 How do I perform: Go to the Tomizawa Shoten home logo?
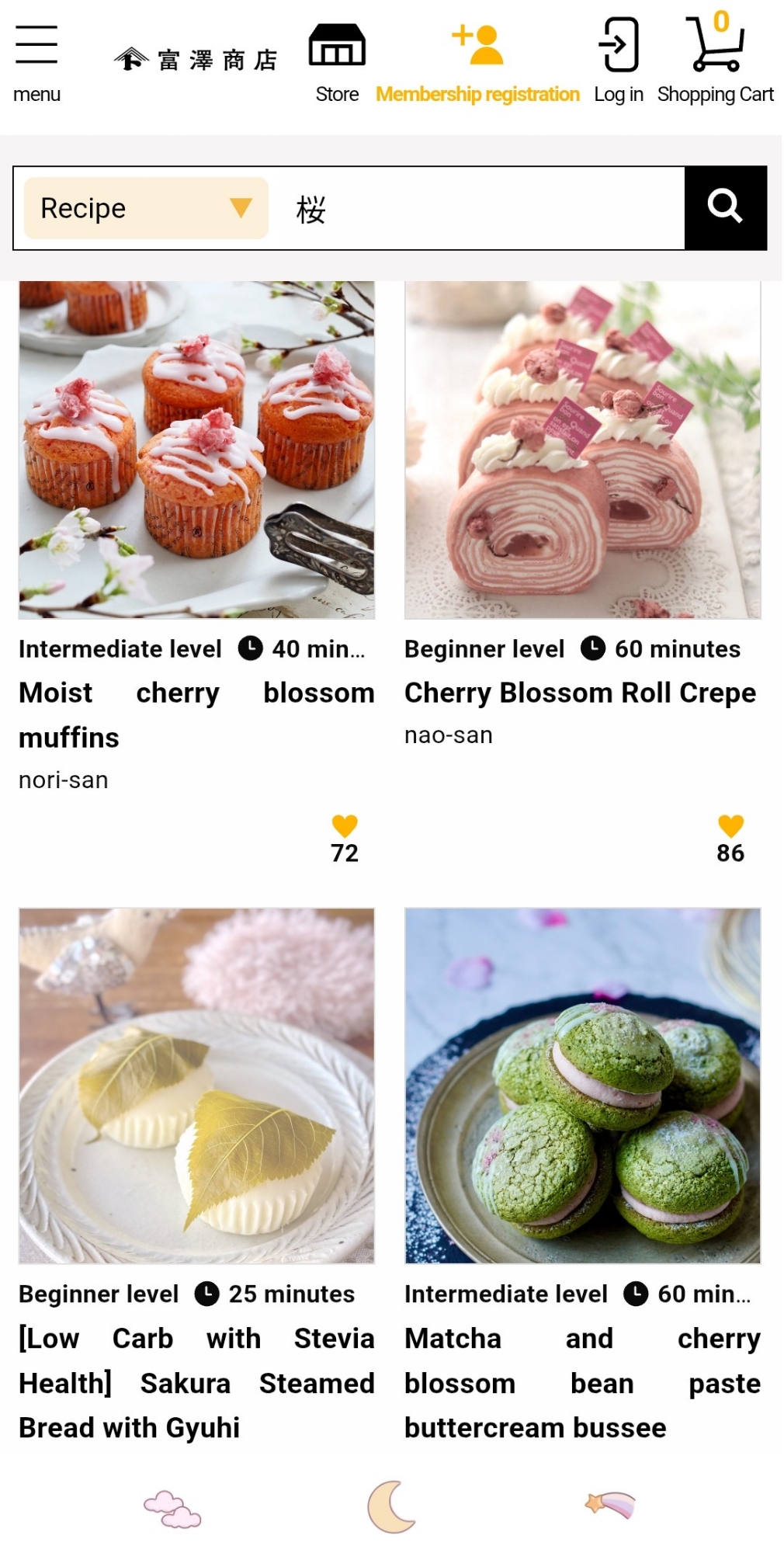196,60
